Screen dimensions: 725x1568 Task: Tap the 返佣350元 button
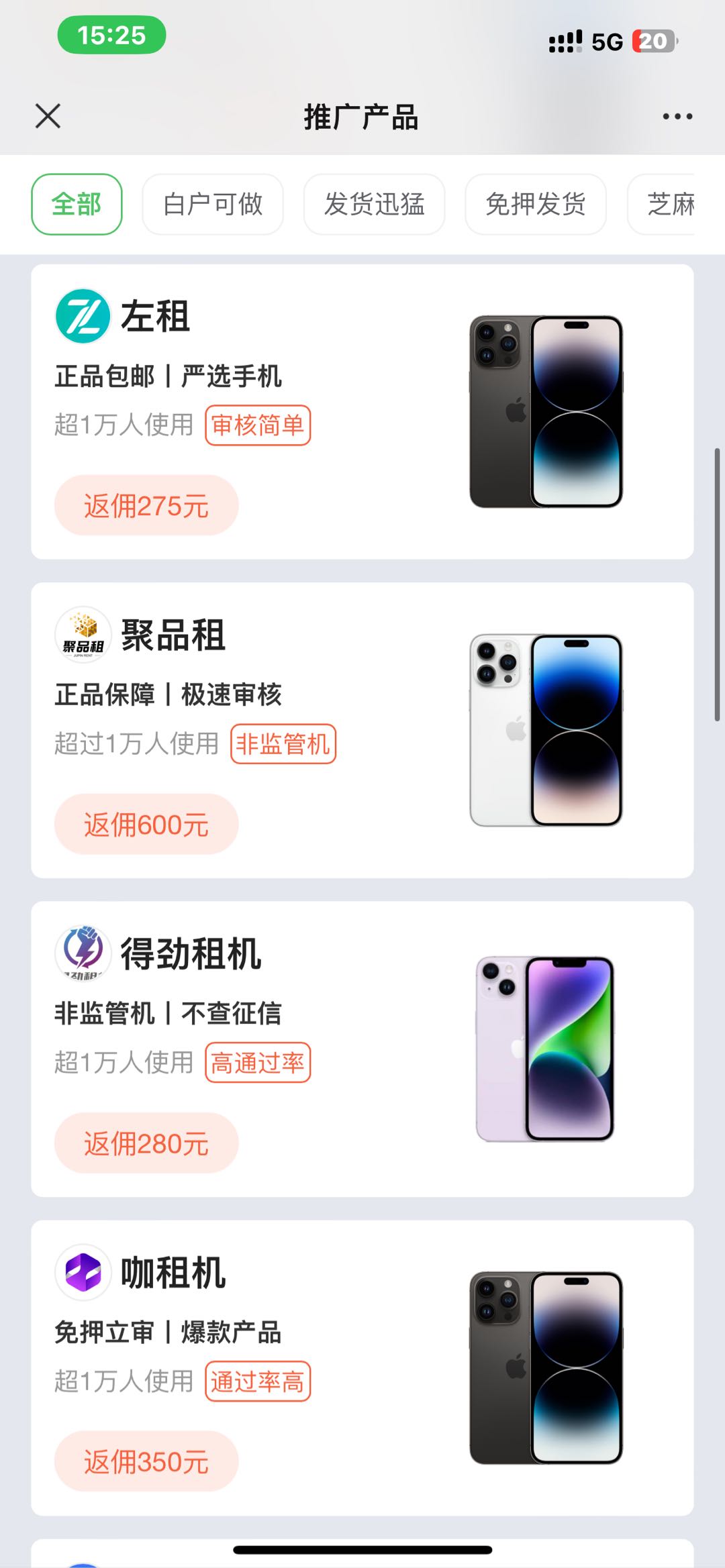pos(146,1461)
